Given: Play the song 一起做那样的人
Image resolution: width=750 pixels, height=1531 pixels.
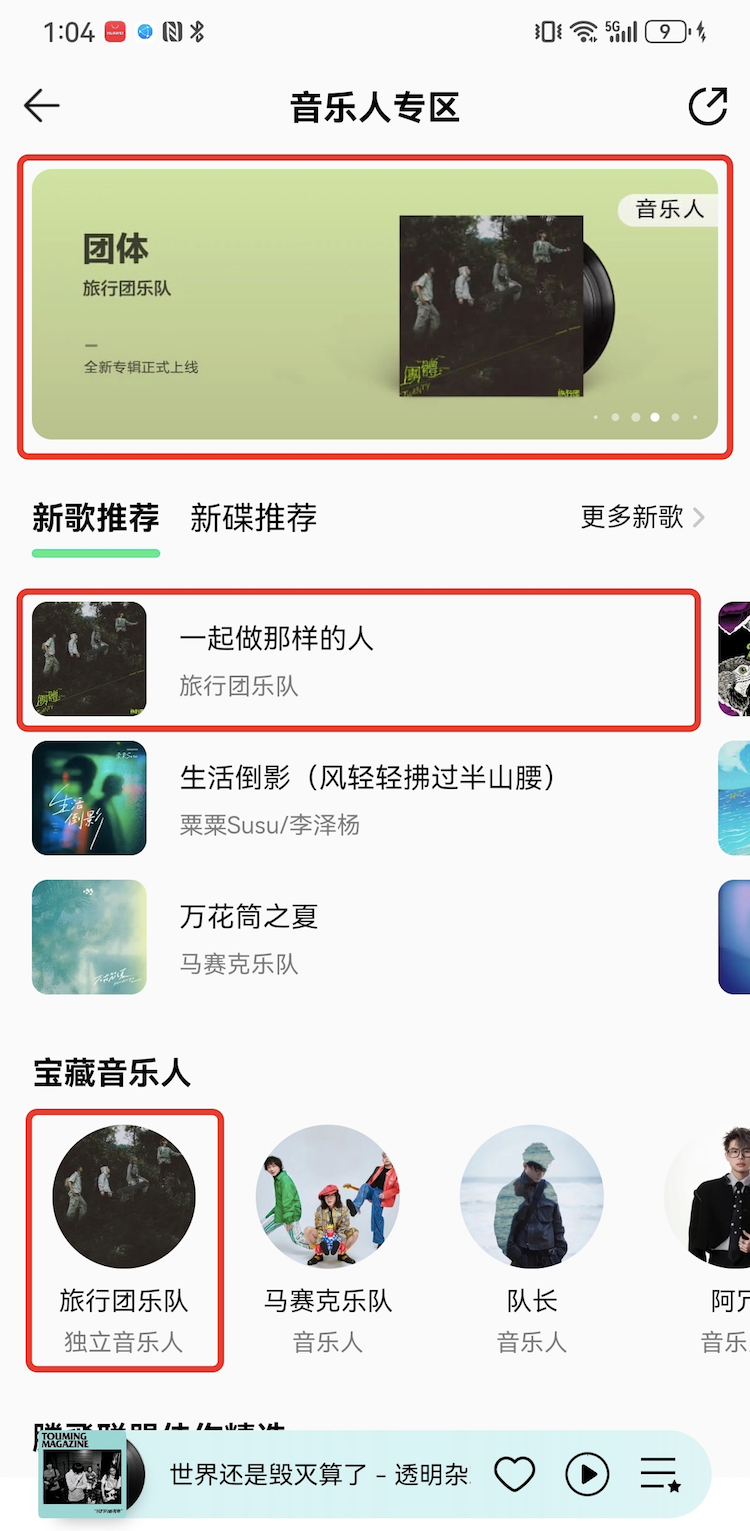Looking at the screenshot, I should [358, 659].
